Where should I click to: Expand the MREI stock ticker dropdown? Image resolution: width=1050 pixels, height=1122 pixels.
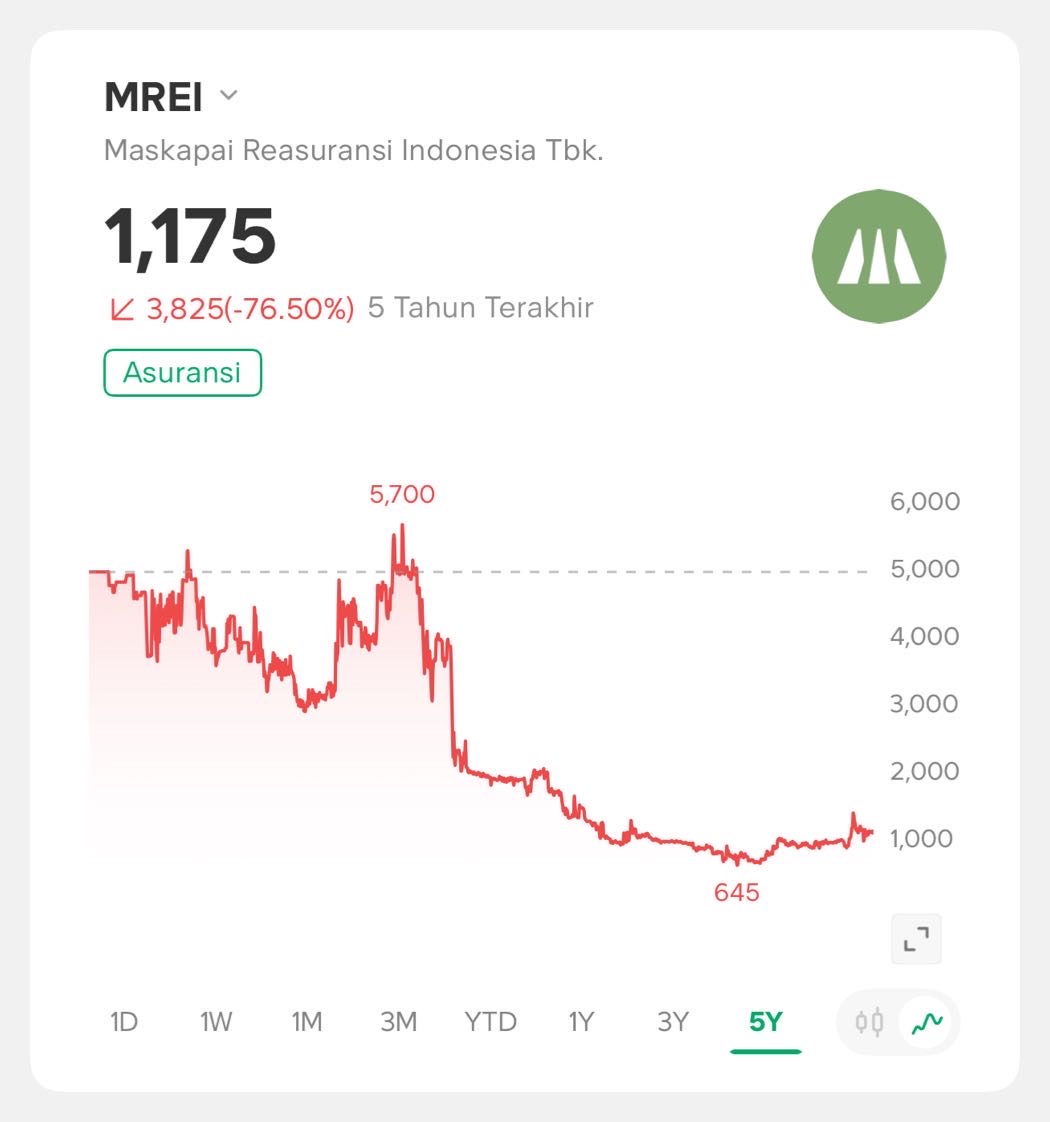tap(229, 97)
